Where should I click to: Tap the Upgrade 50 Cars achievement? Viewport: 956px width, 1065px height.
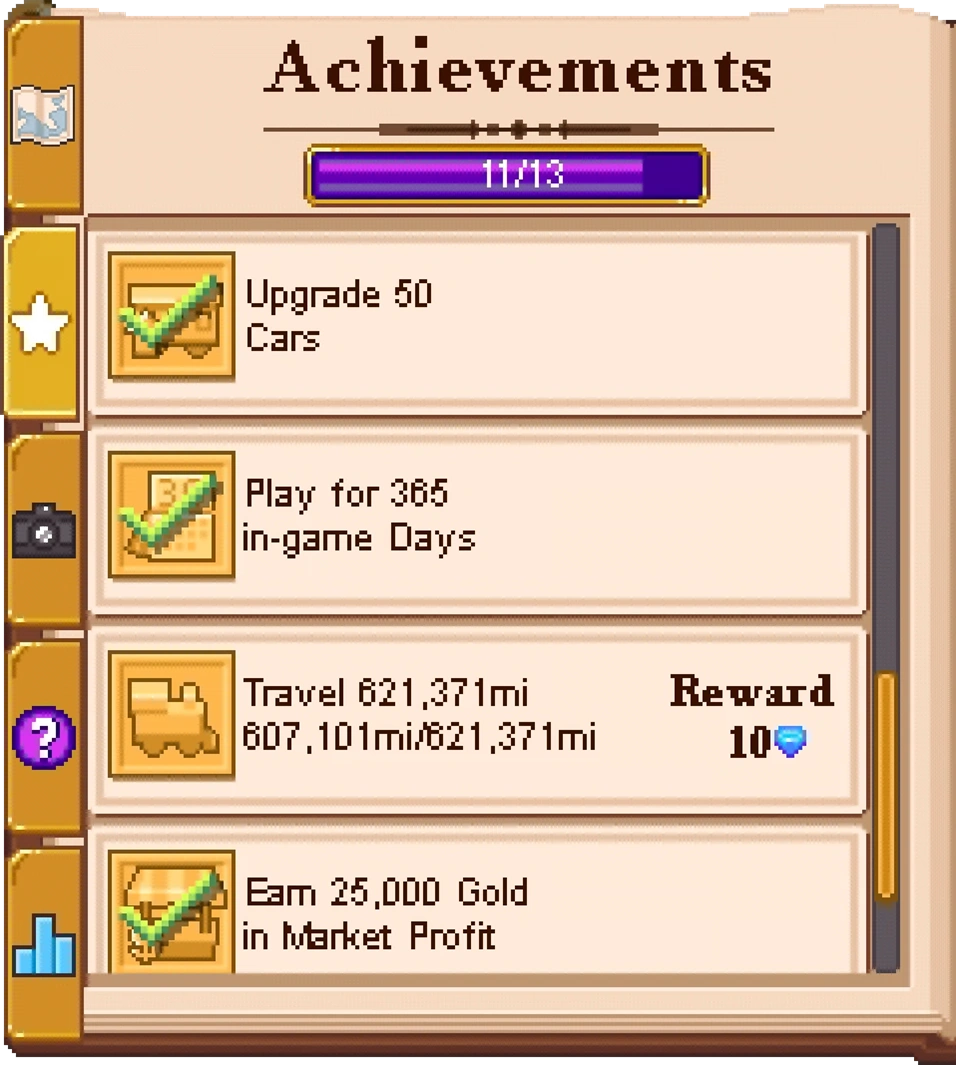(477, 316)
